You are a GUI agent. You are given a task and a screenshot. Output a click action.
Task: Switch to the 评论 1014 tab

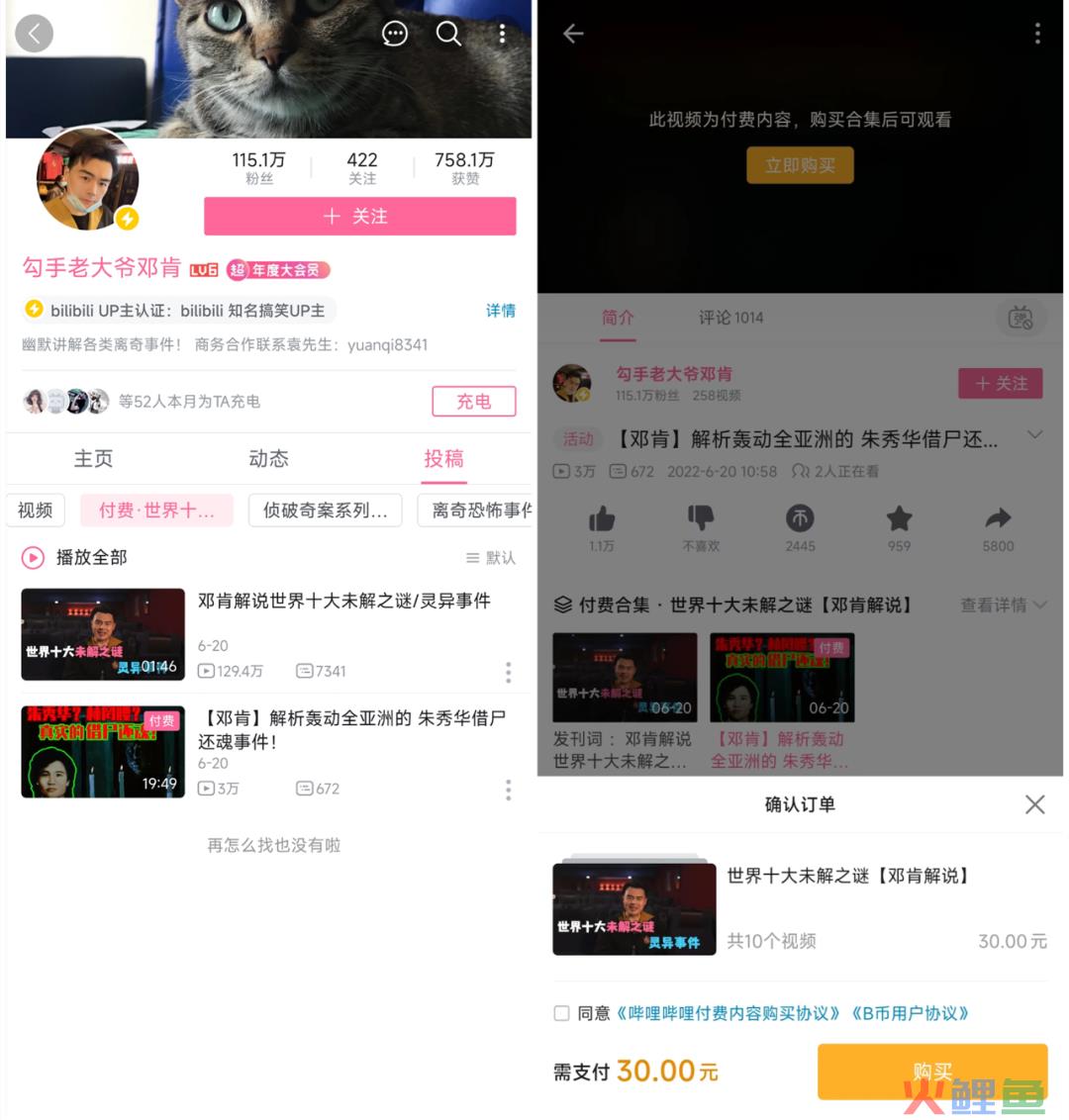click(730, 318)
